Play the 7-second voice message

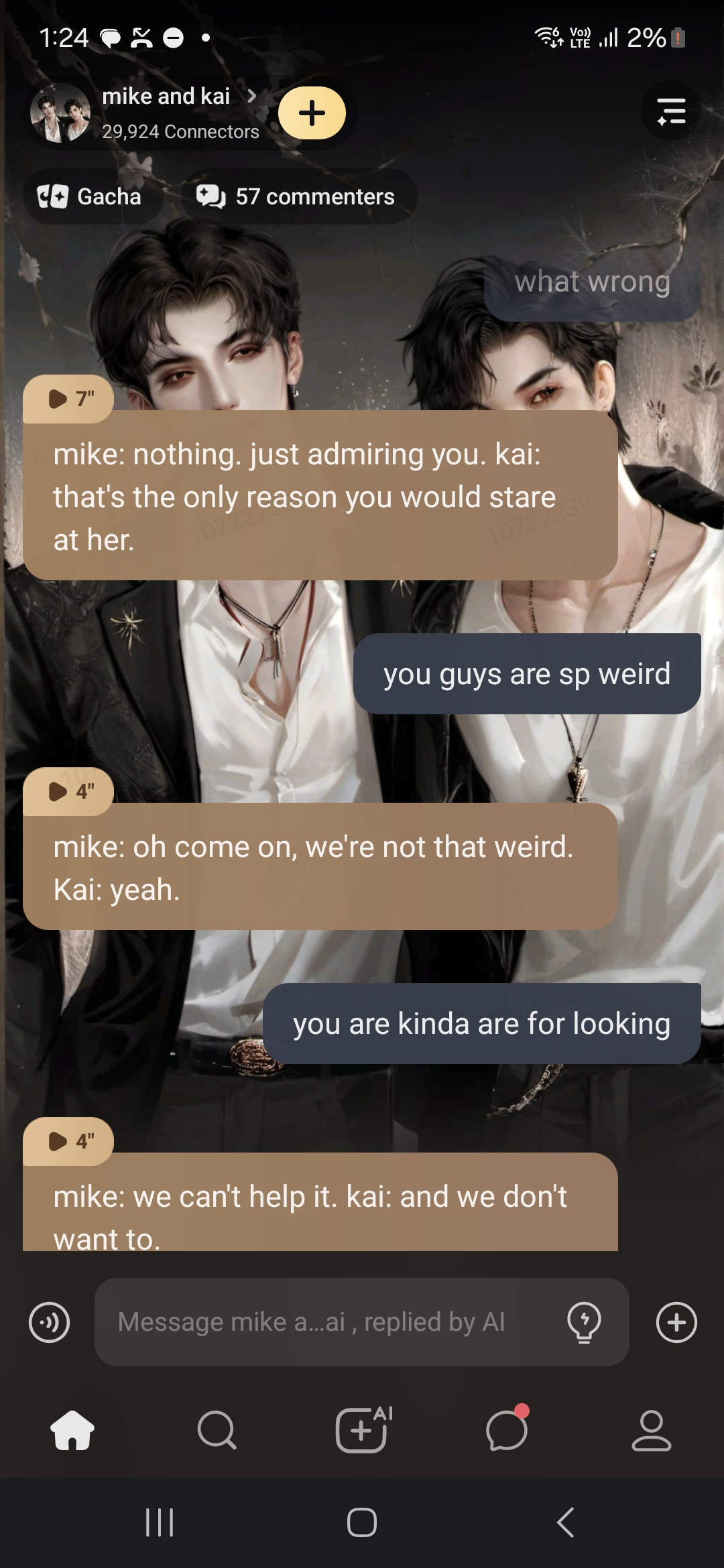(69, 399)
